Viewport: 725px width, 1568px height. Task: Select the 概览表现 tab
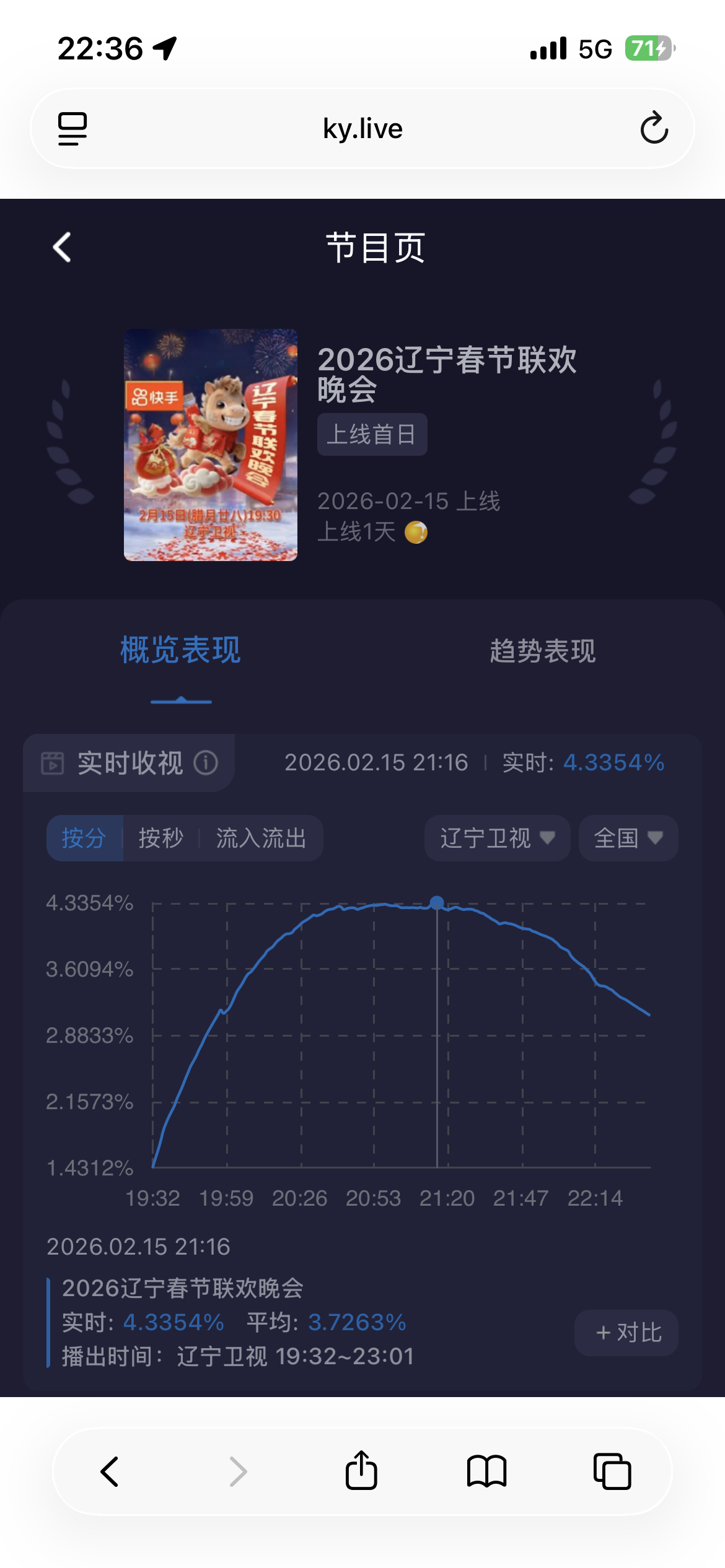180,651
